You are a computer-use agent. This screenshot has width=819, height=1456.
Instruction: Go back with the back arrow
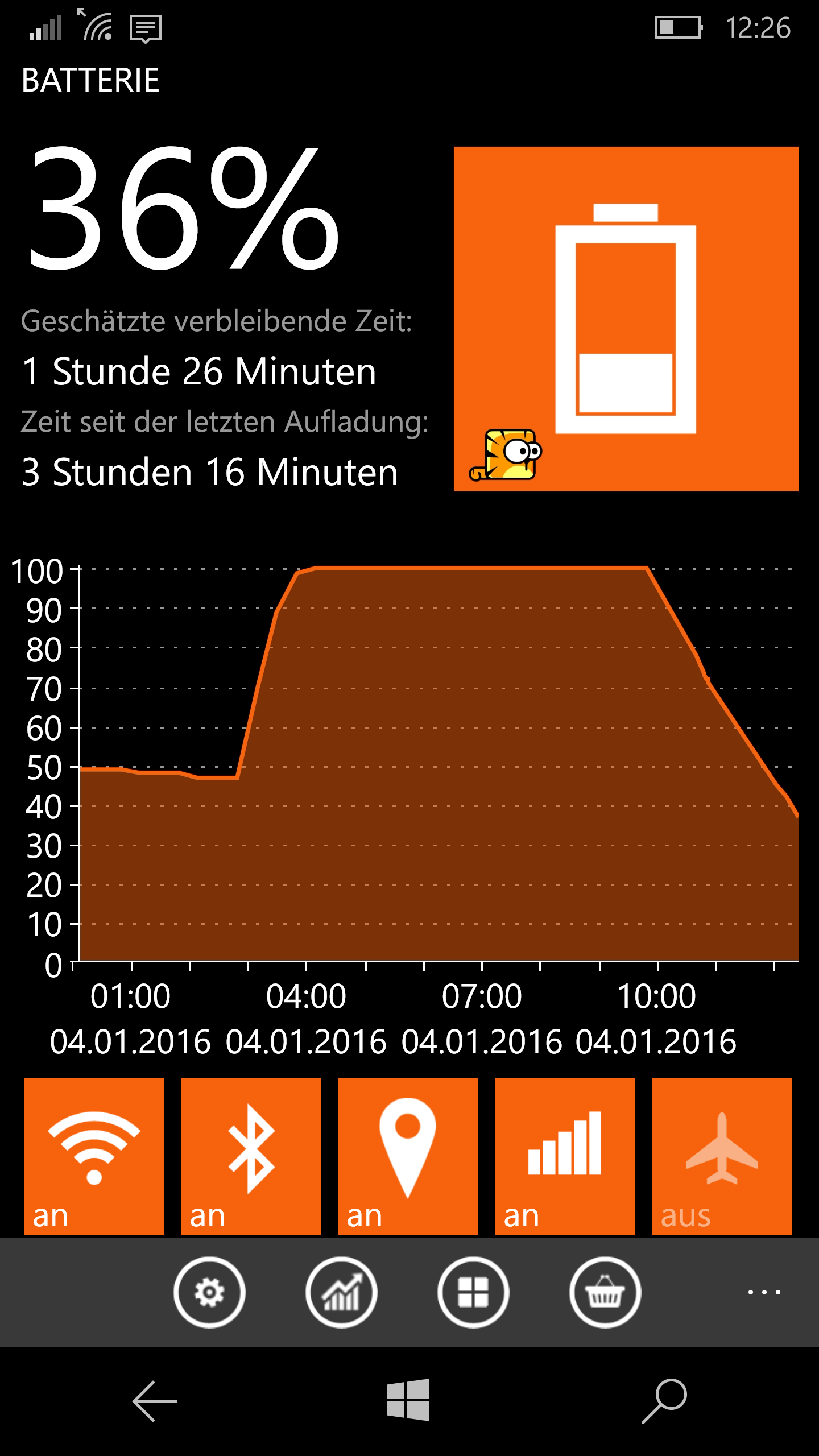pos(155,1401)
